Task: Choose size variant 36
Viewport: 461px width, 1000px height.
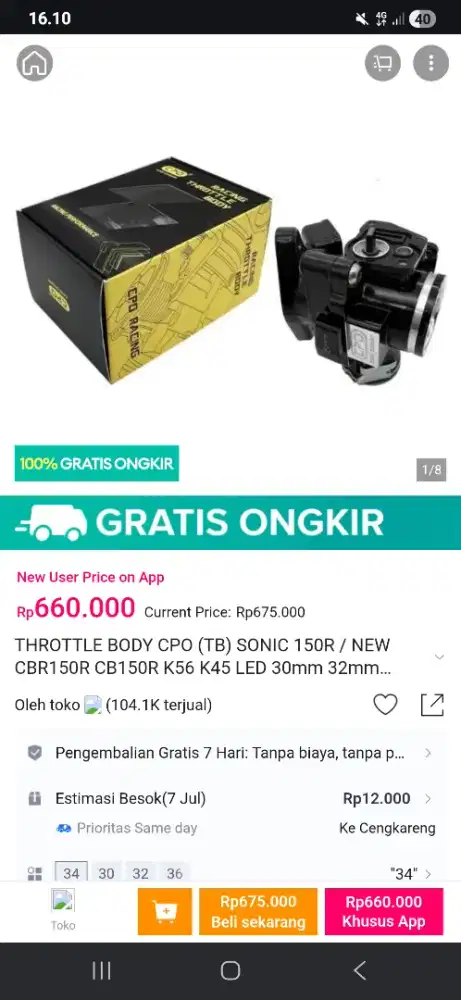Action: (x=175, y=872)
